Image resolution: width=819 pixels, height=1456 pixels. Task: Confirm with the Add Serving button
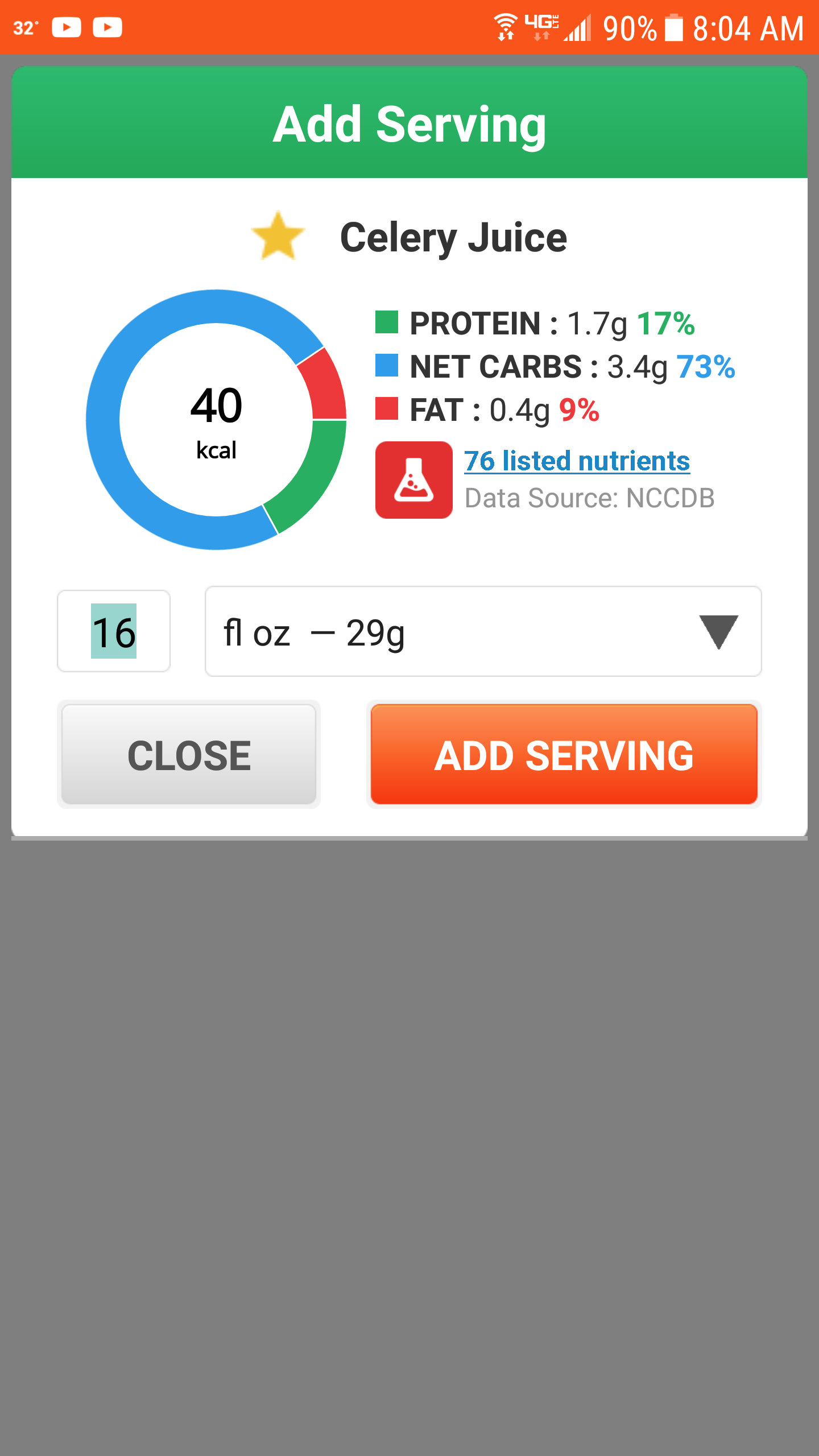click(x=564, y=754)
